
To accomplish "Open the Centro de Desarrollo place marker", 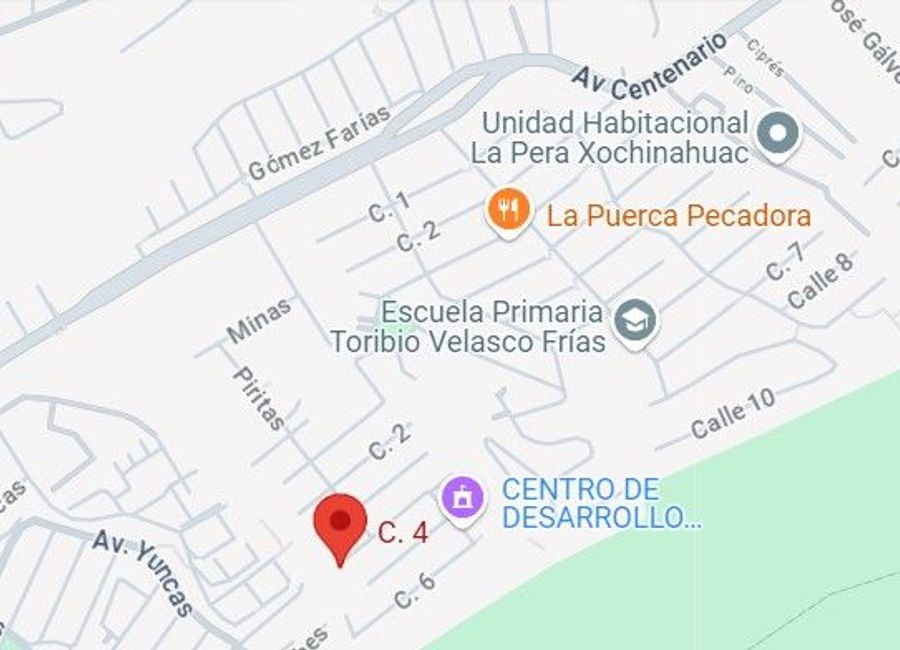I will click(463, 497).
